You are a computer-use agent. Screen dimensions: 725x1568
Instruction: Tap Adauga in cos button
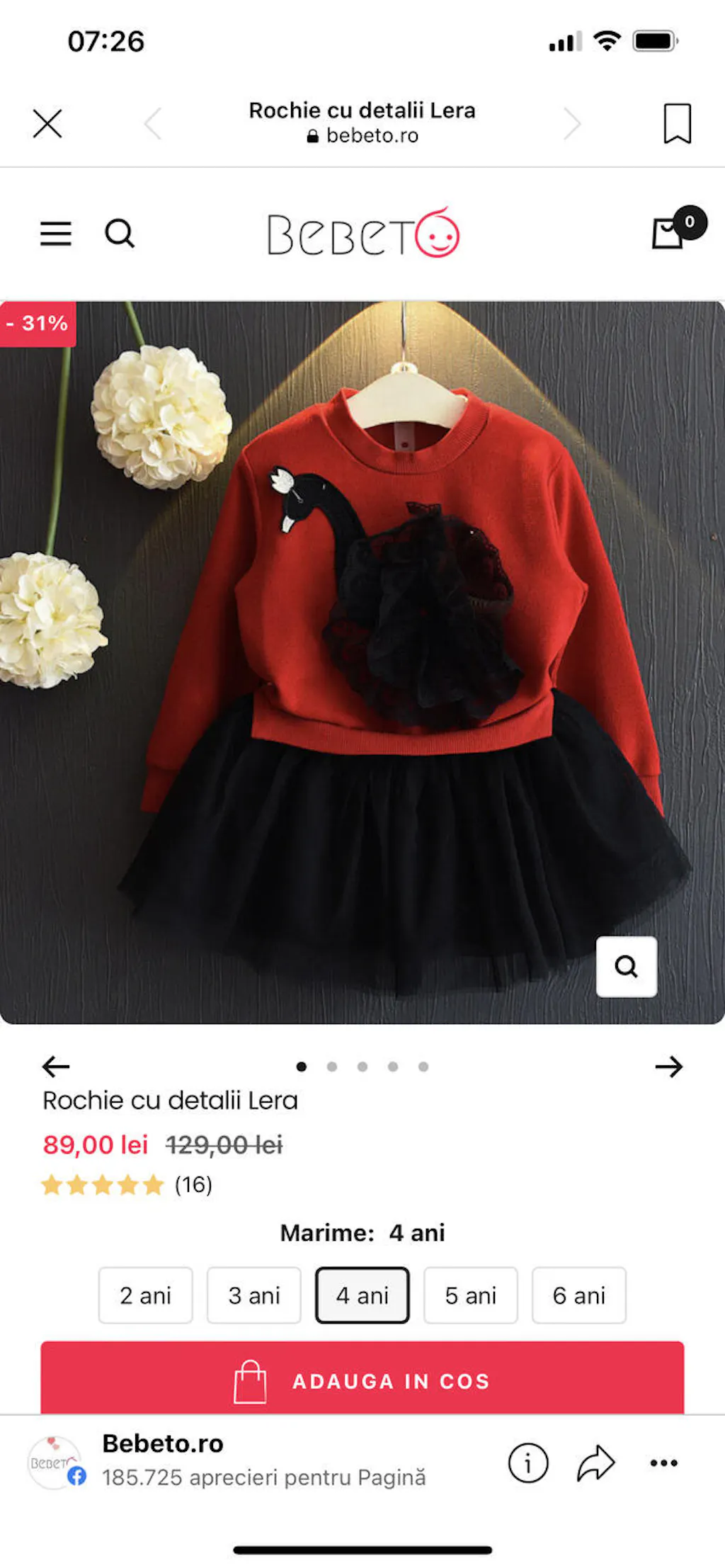(362, 1380)
